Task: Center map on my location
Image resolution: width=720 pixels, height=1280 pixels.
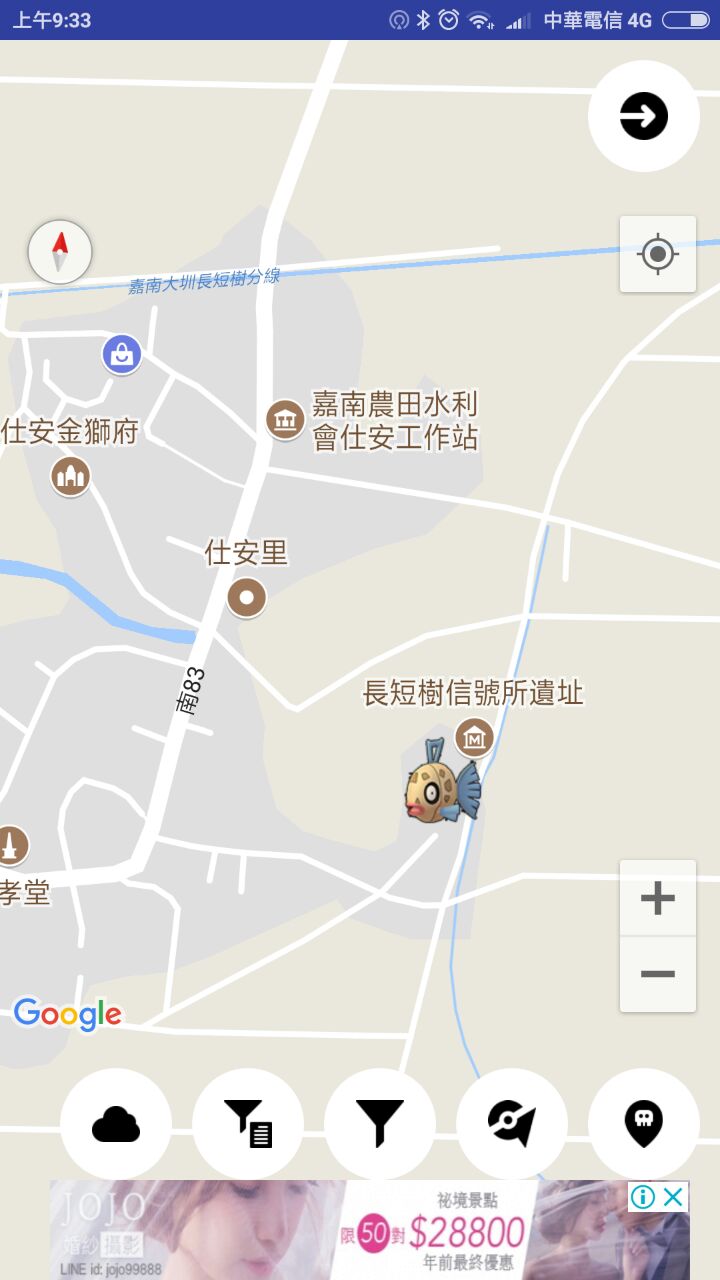Action: (658, 254)
